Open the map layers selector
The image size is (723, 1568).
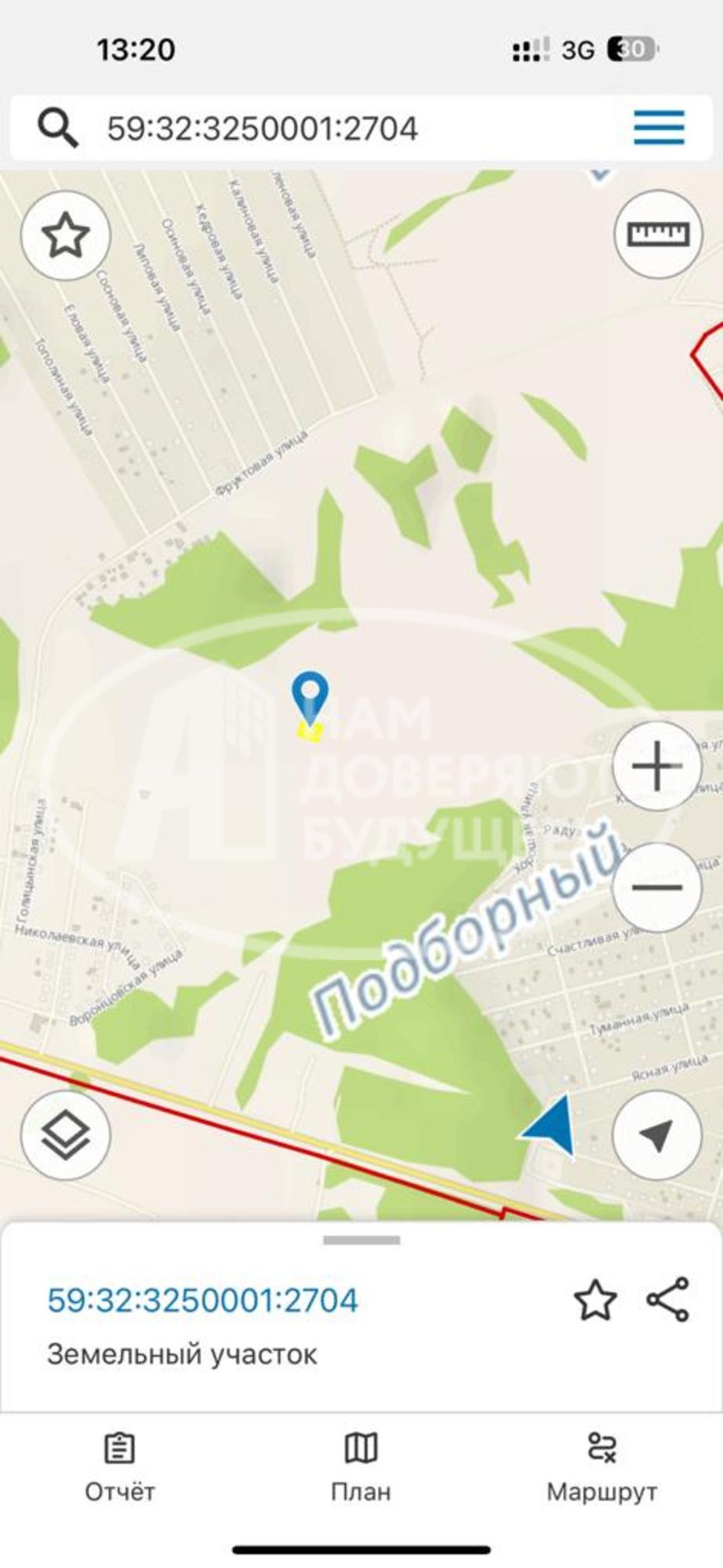(66, 1134)
